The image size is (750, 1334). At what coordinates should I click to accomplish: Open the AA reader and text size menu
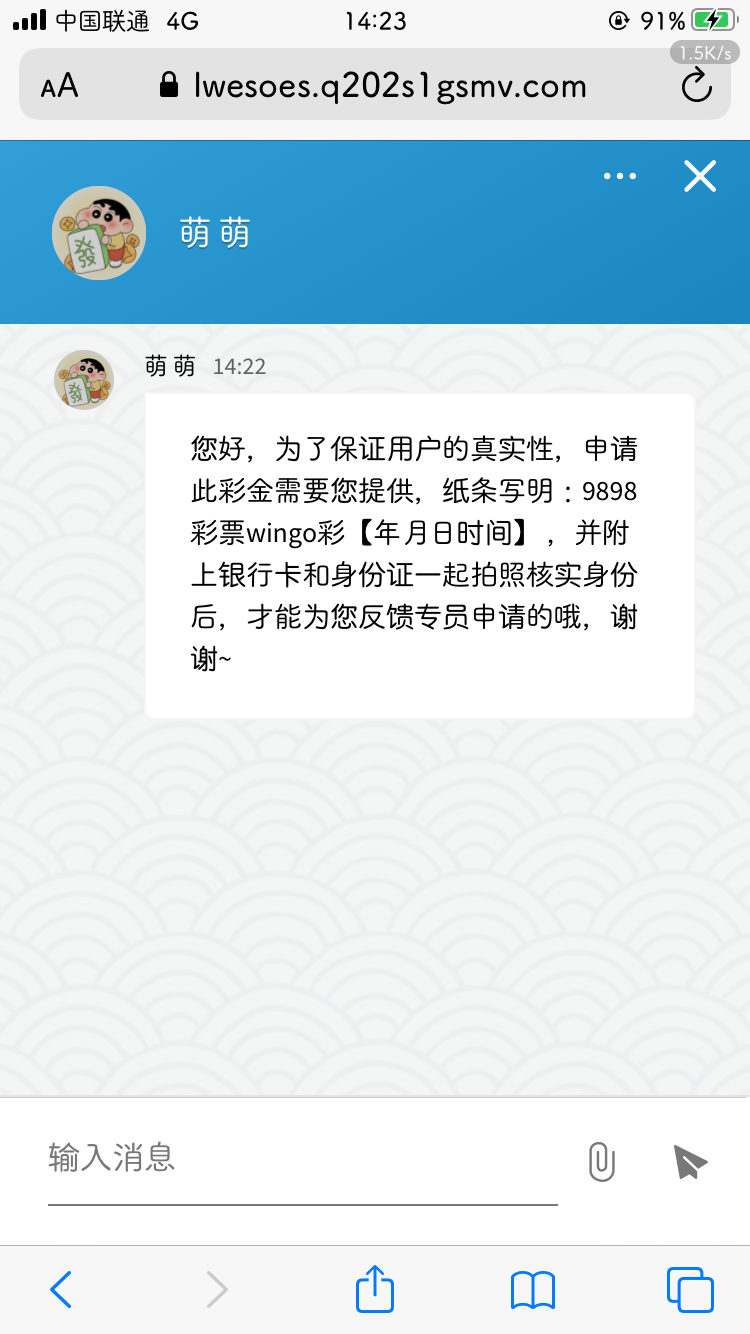59,87
